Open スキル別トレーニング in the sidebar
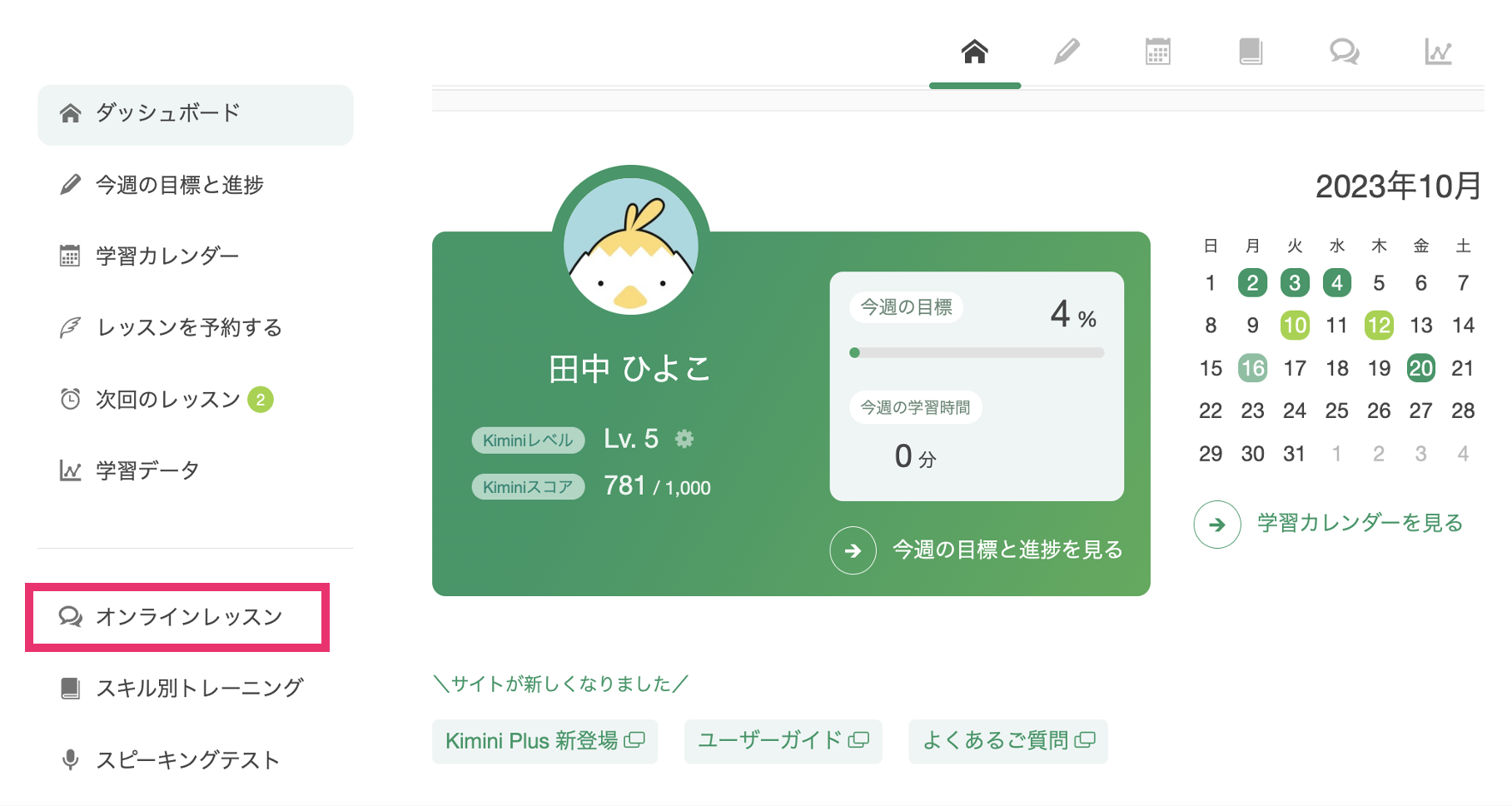The image size is (1512, 806). [199, 689]
